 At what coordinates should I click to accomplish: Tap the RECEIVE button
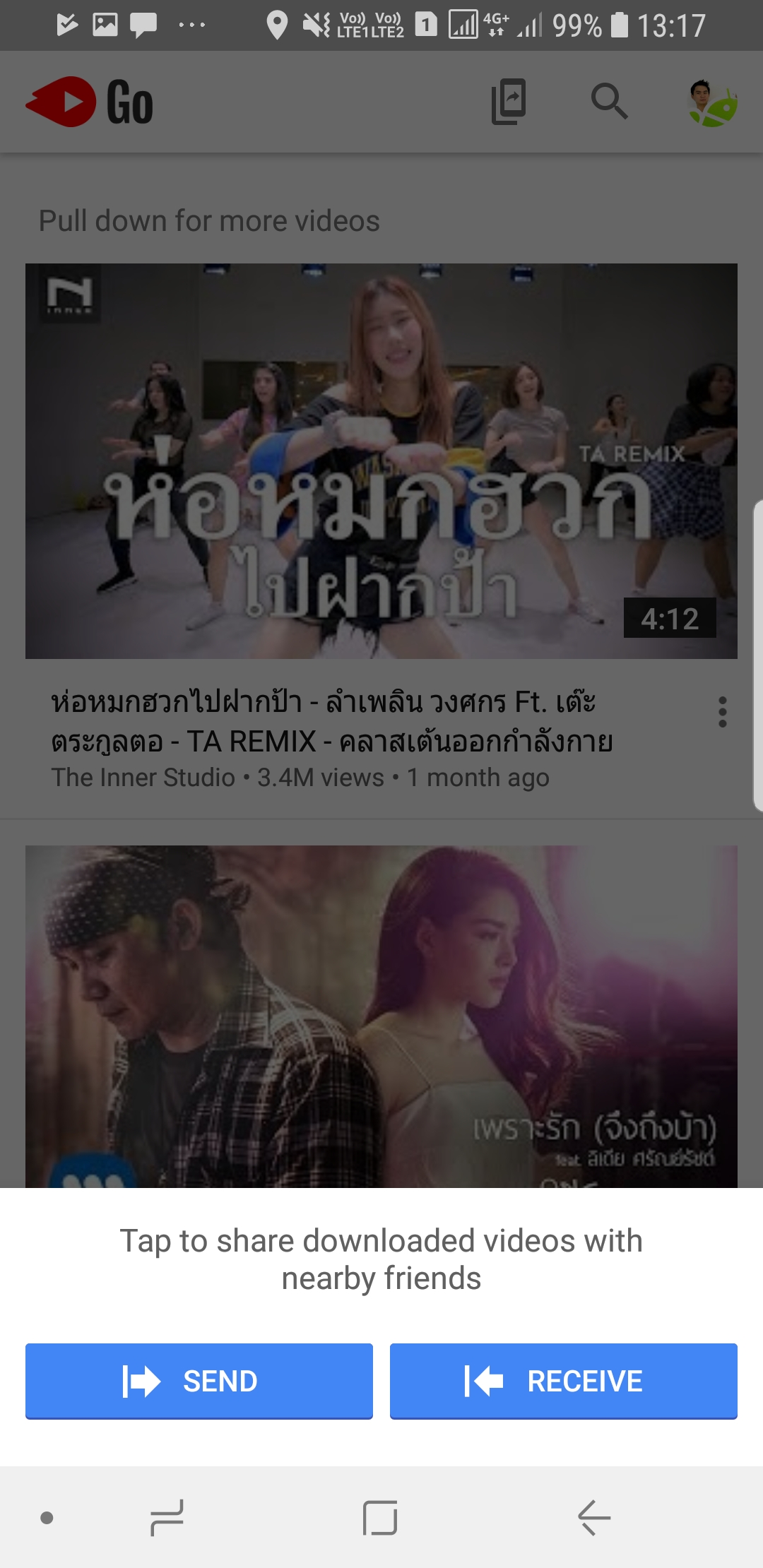pyautogui.click(x=563, y=1381)
